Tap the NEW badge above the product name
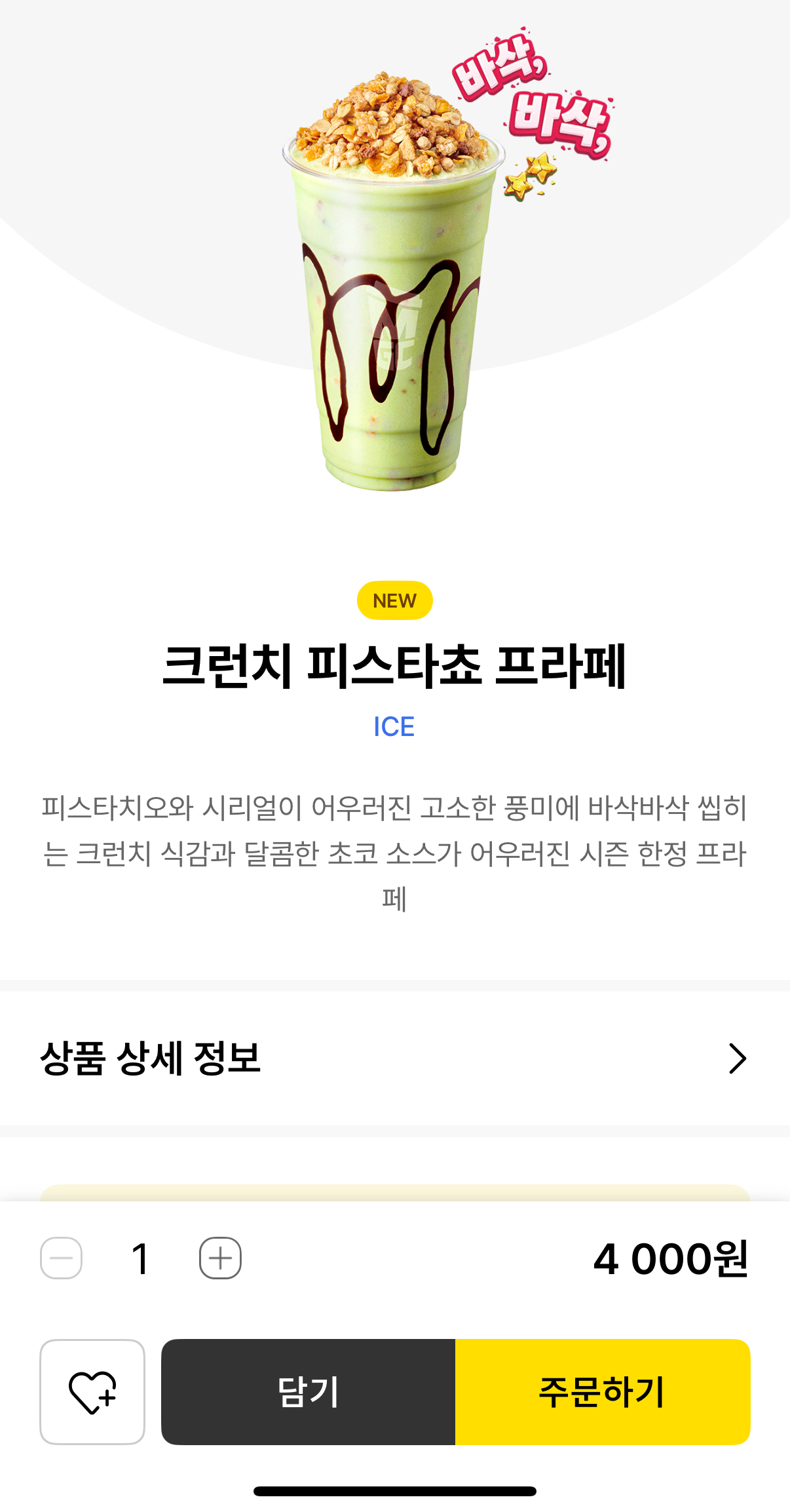Viewport: 790px width, 1512px height. 394,598
